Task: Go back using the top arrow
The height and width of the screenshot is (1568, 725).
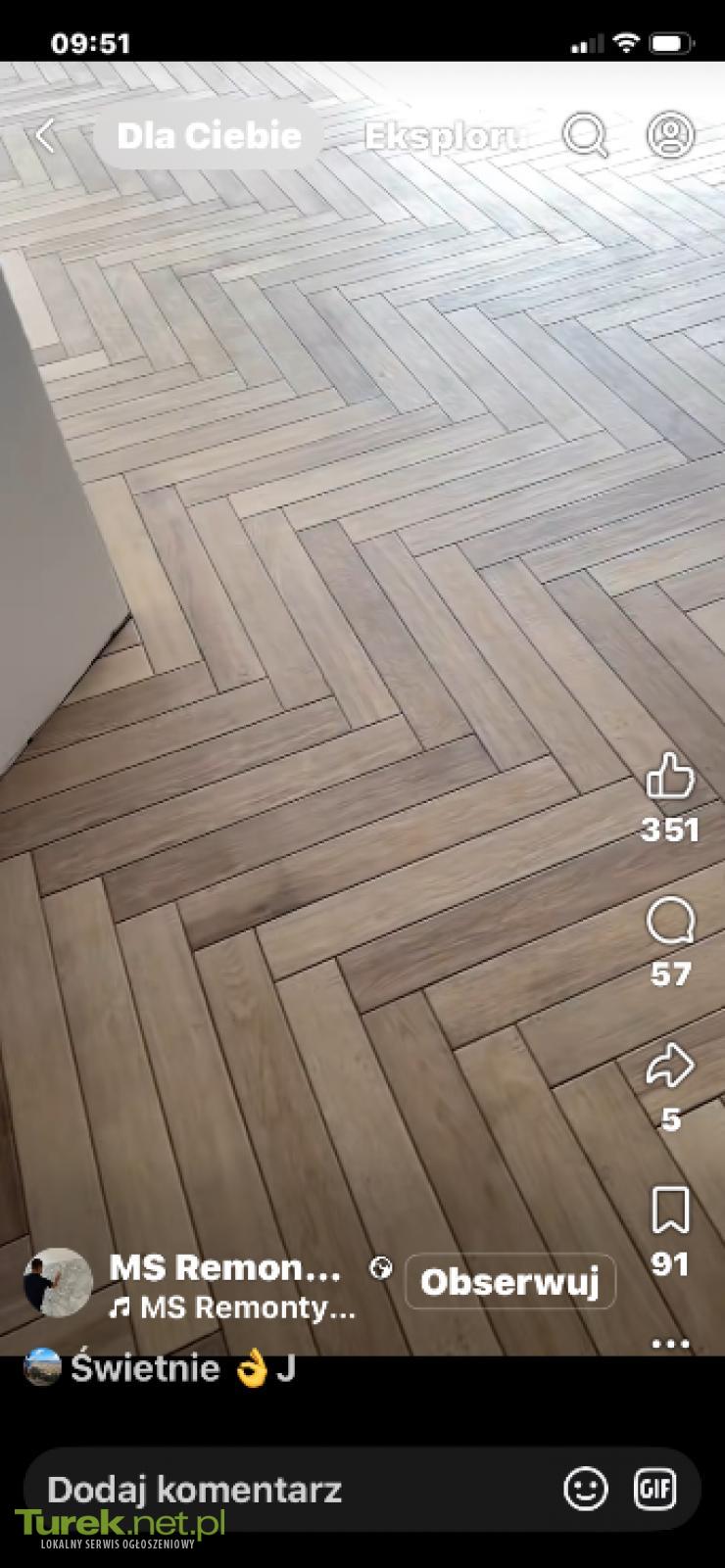Action: tap(45, 136)
